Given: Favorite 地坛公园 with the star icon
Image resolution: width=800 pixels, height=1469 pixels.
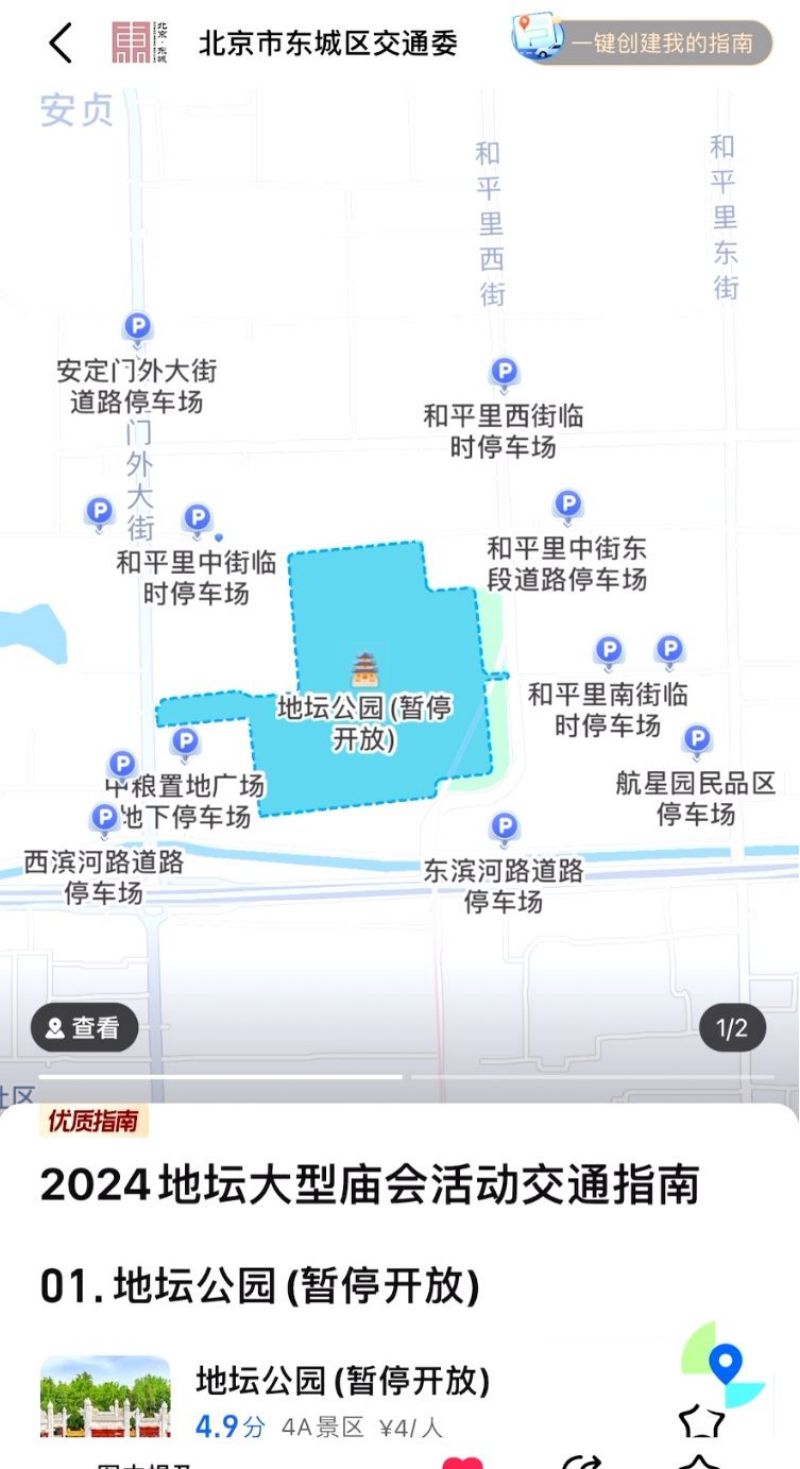Looking at the screenshot, I should coord(701,1422).
